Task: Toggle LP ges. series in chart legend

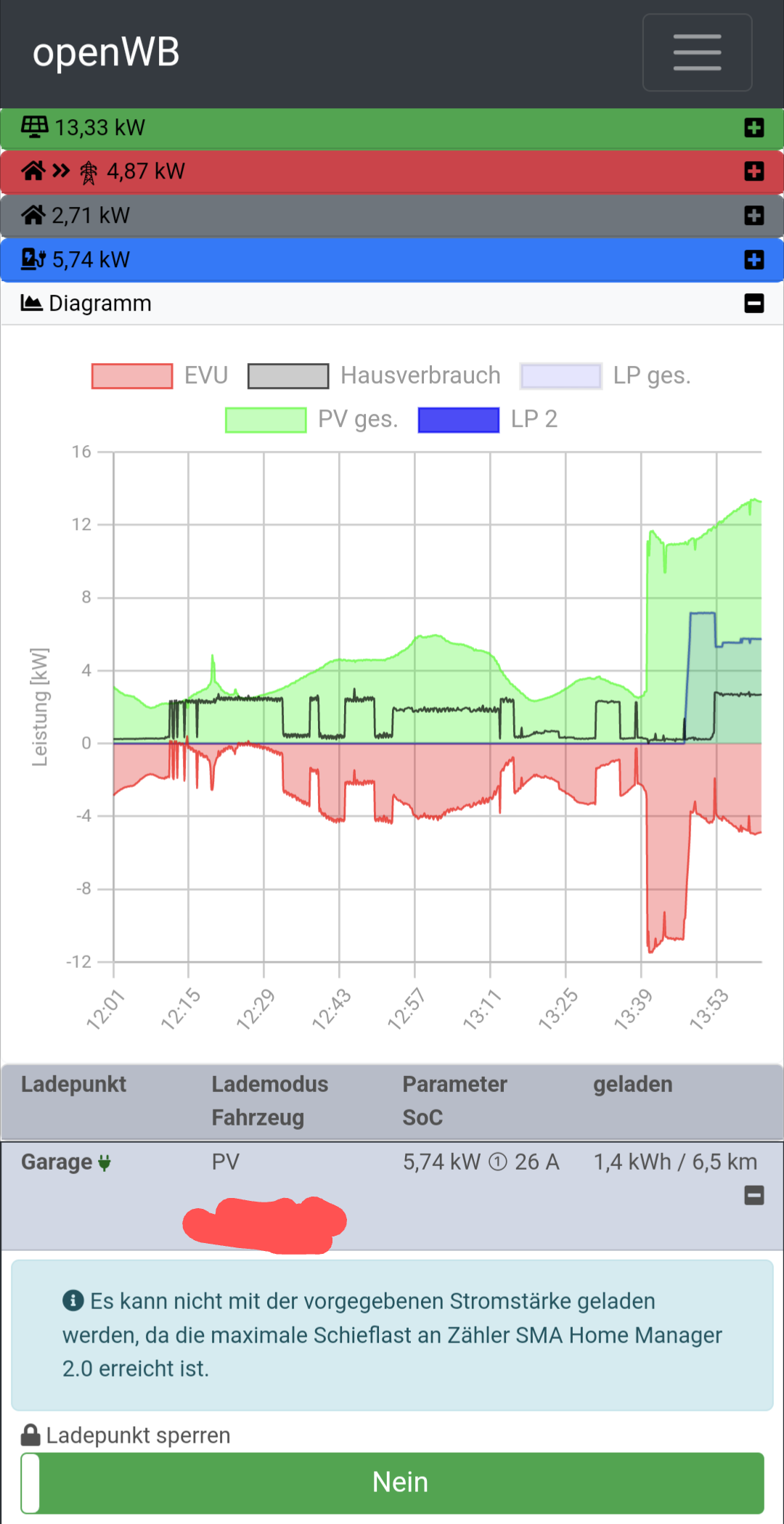Action: pos(605,375)
